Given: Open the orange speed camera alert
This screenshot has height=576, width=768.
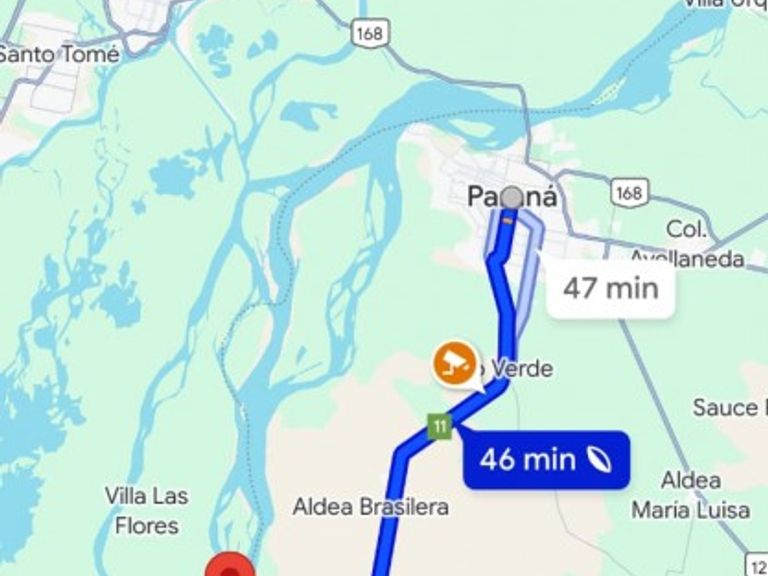Looking at the screenshot, I should coord(456,363).
